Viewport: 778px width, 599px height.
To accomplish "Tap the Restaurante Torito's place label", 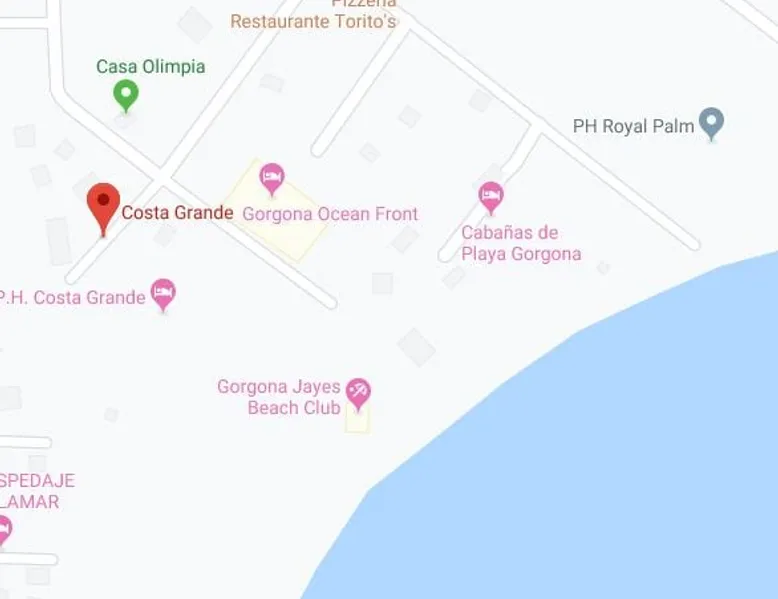I will 313,20.
